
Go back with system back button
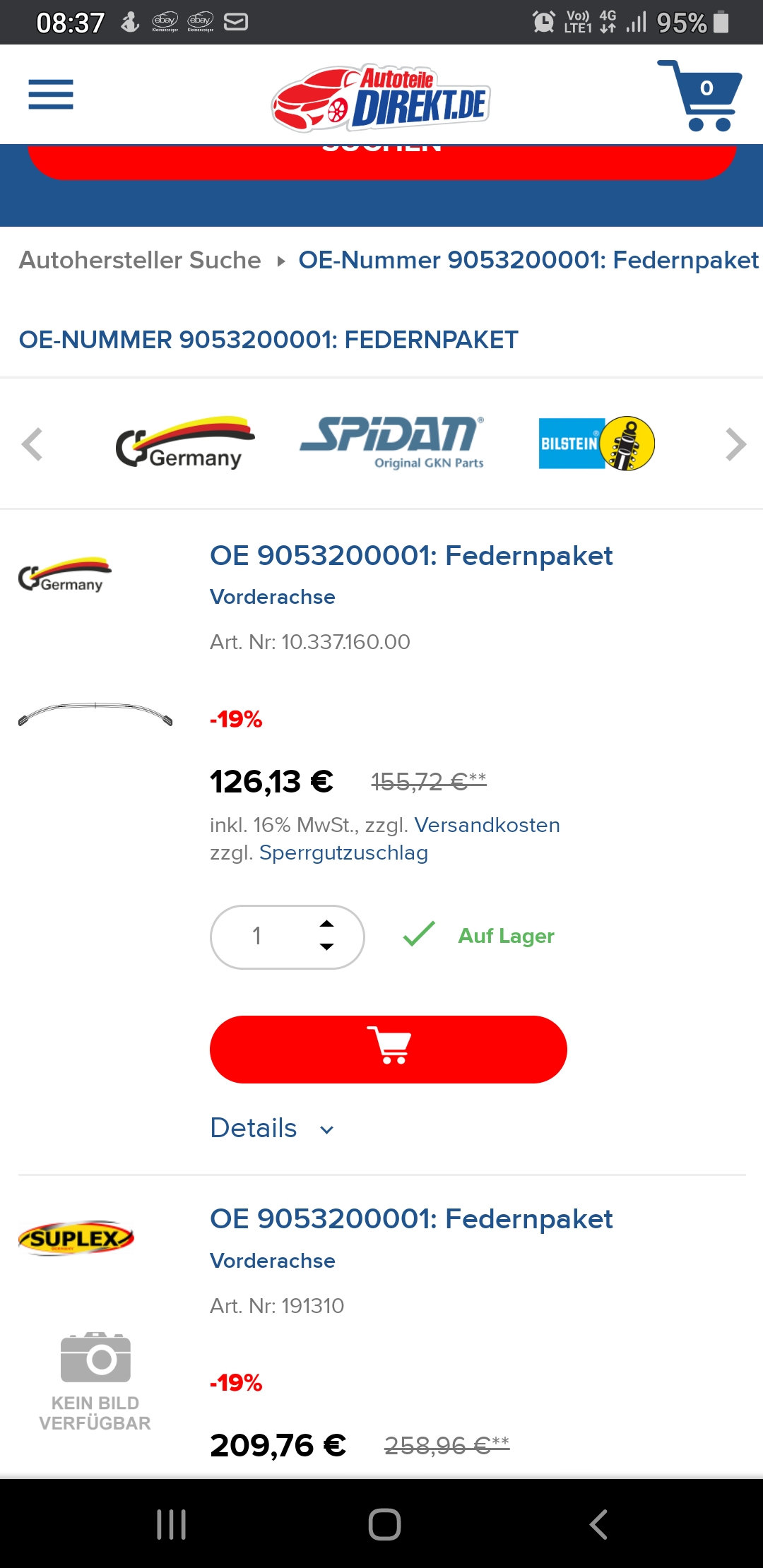point(598,1524)
